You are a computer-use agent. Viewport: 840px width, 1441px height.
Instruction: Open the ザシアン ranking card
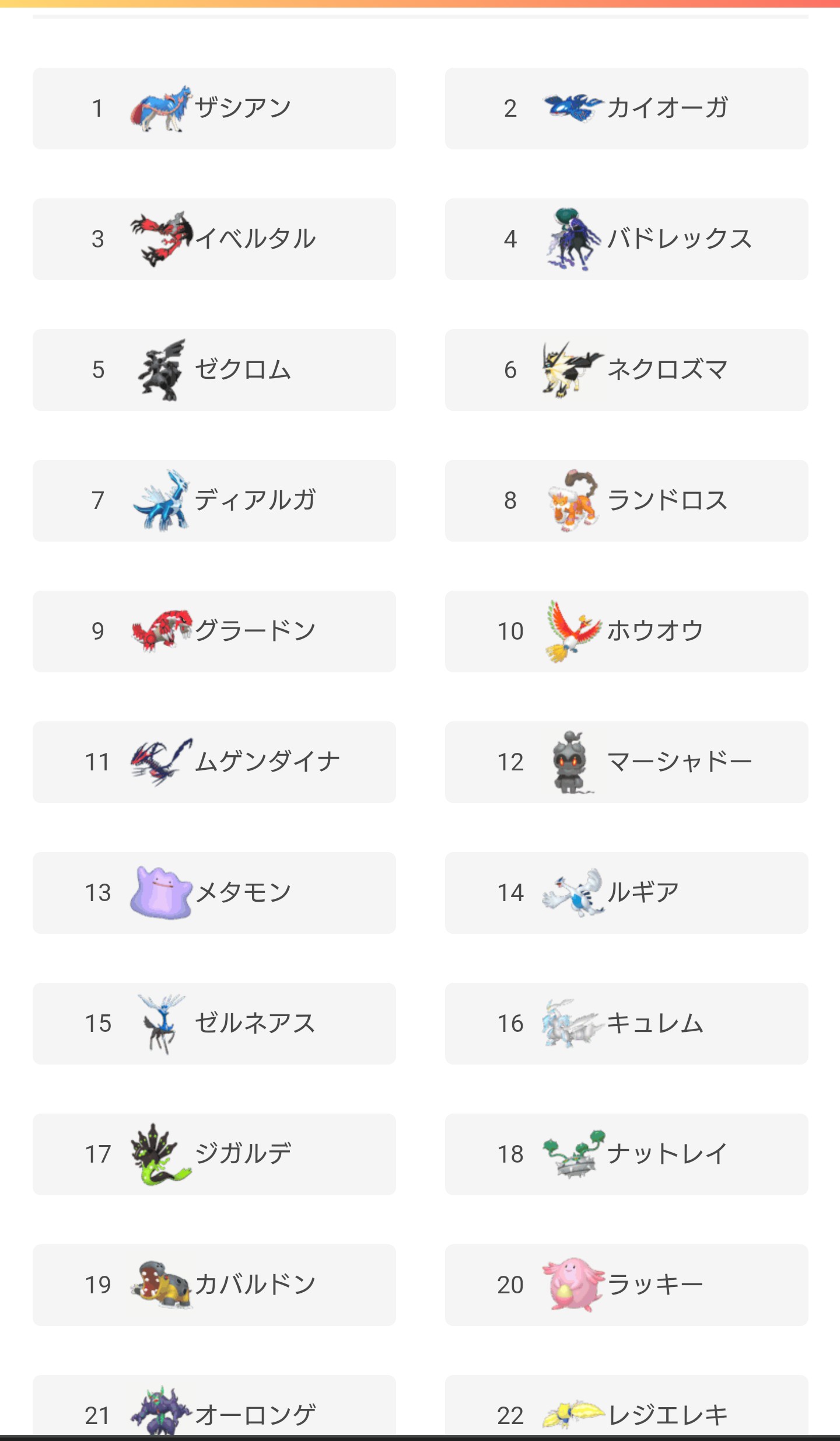214,109
